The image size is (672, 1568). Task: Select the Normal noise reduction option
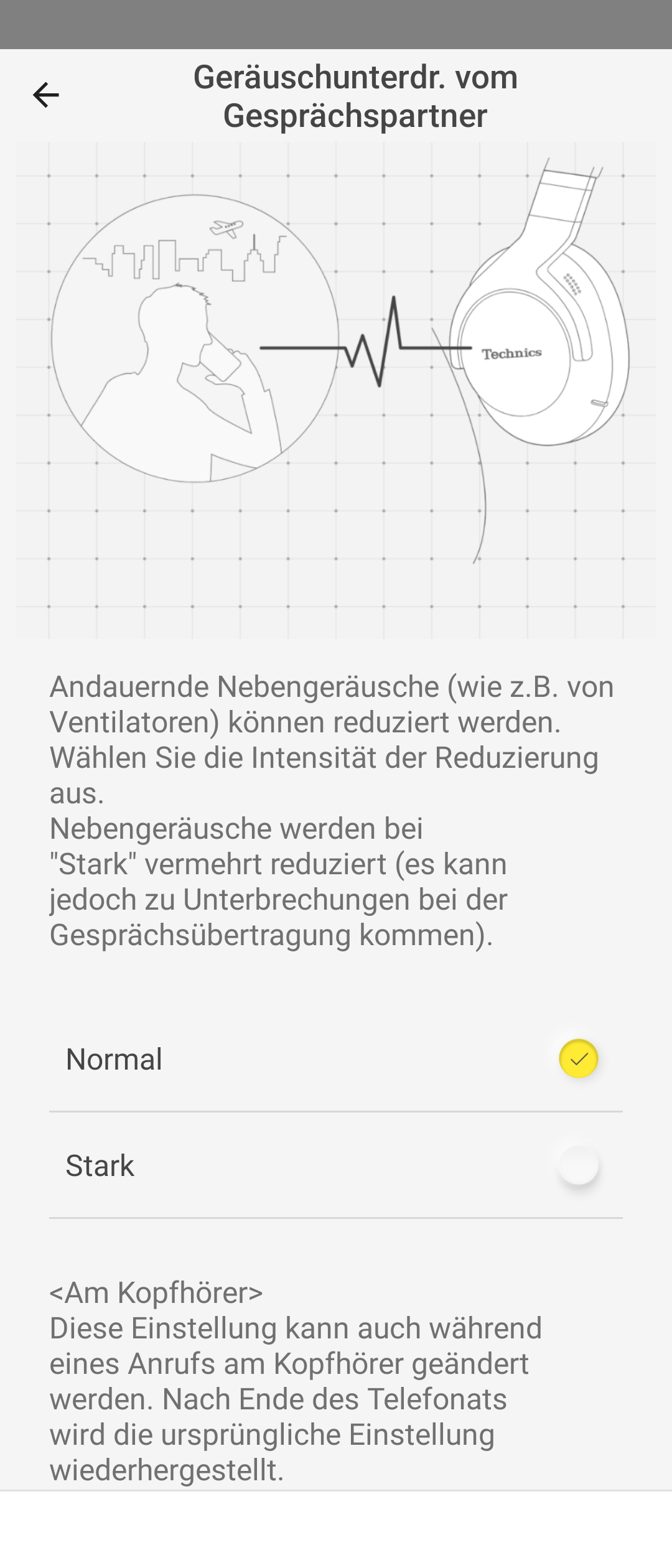point(578,1058)
